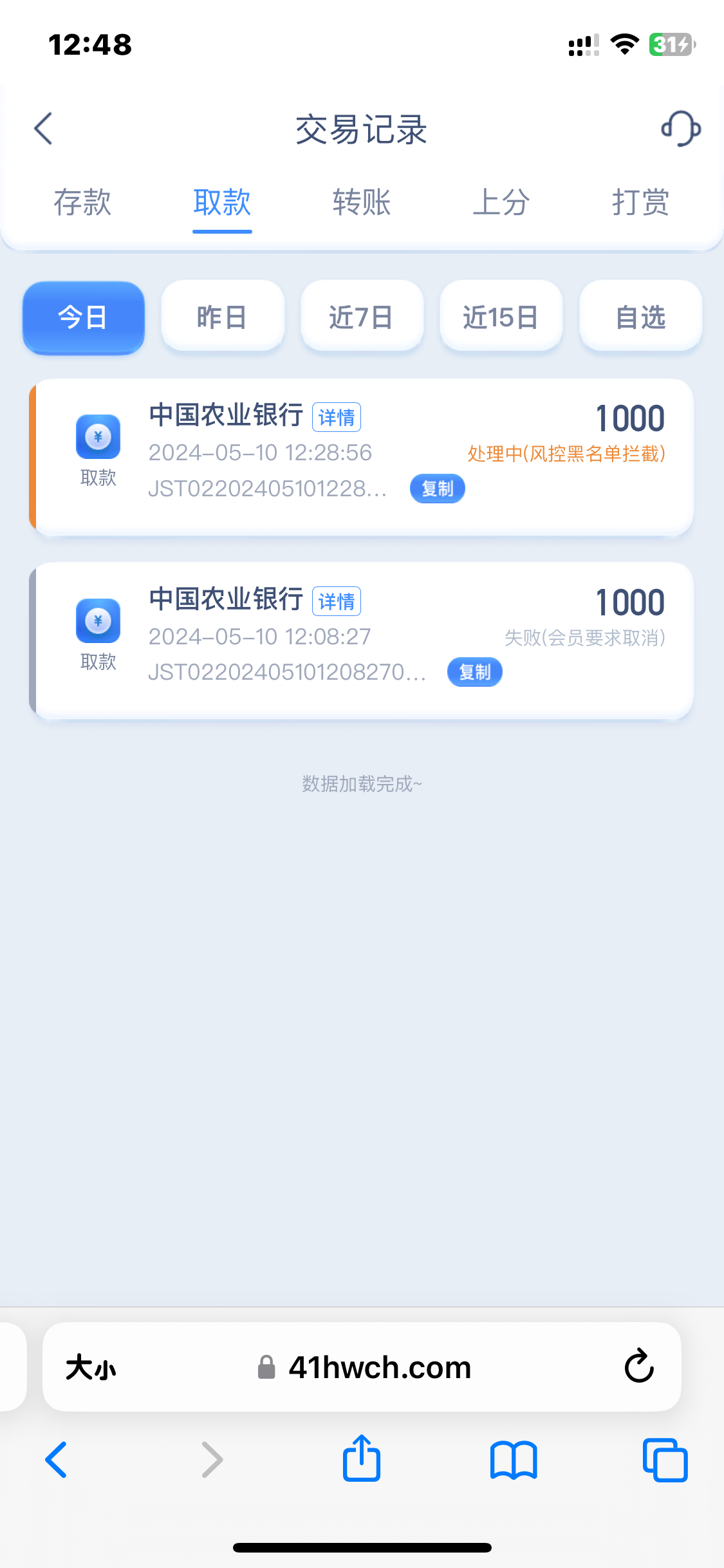Show records for 近7日
Image resolution: width=724 pixels, height=1568 pixels.
362,317
